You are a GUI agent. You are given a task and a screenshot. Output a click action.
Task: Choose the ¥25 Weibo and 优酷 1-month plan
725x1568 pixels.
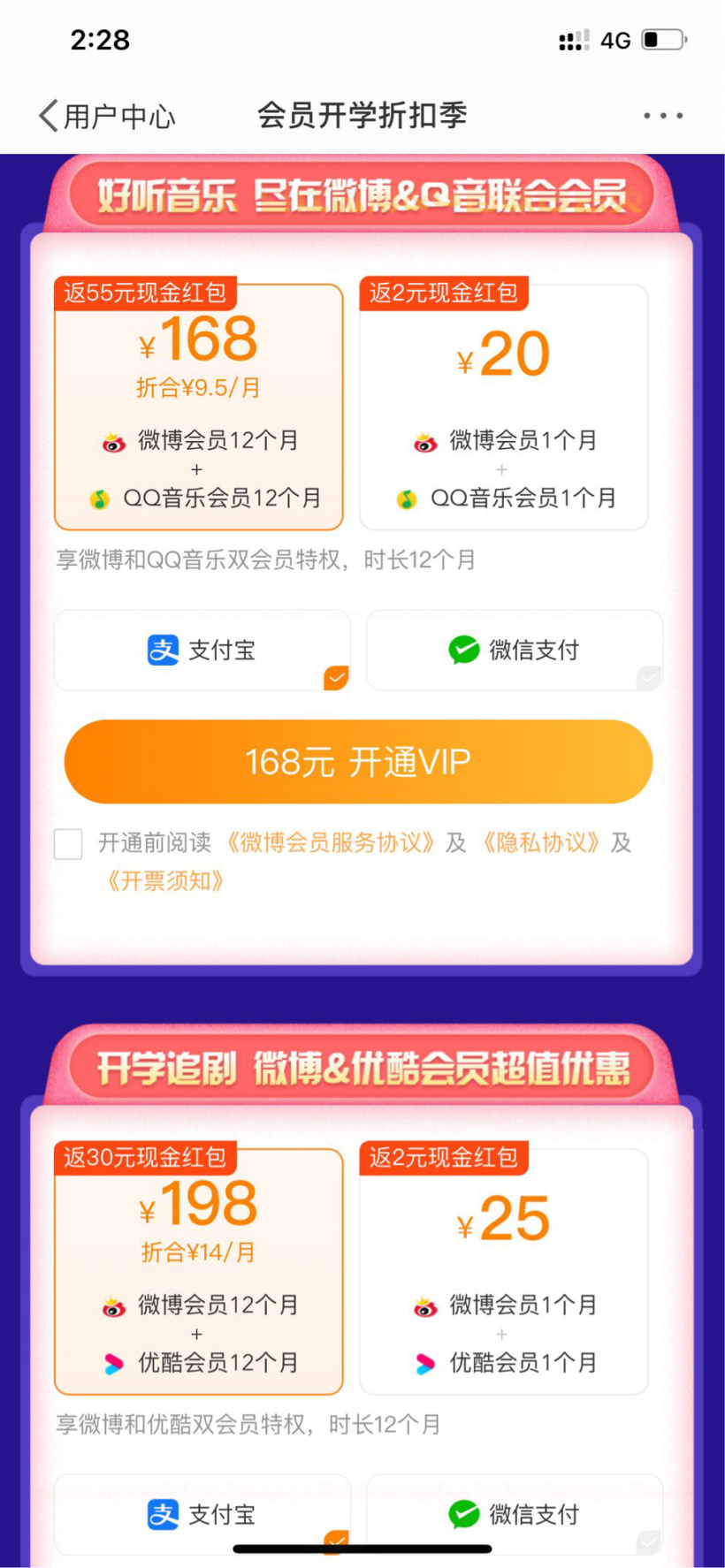point(504,1272)
